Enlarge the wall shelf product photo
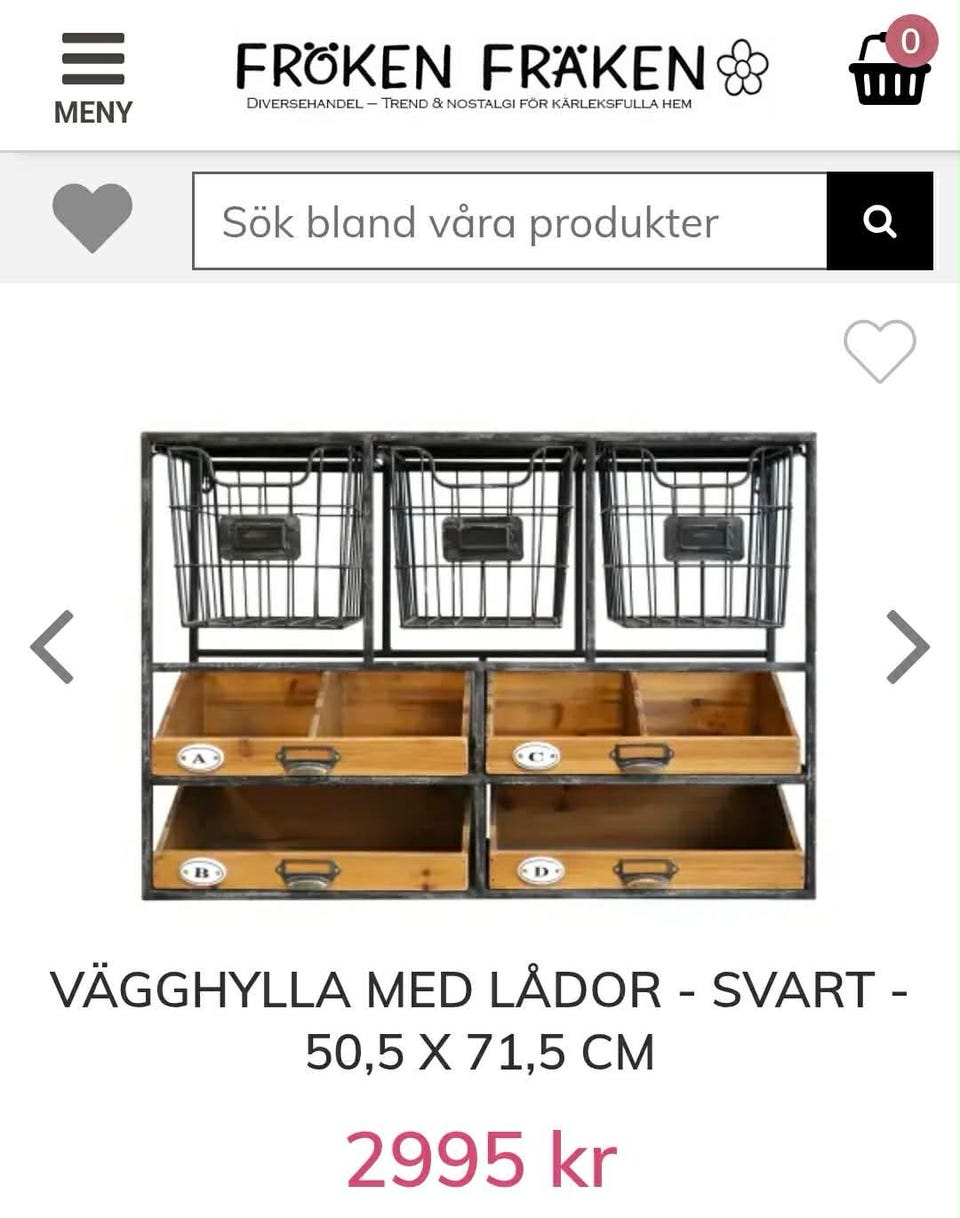Viewport: 960px width, 1218px height. coord(479,666)
